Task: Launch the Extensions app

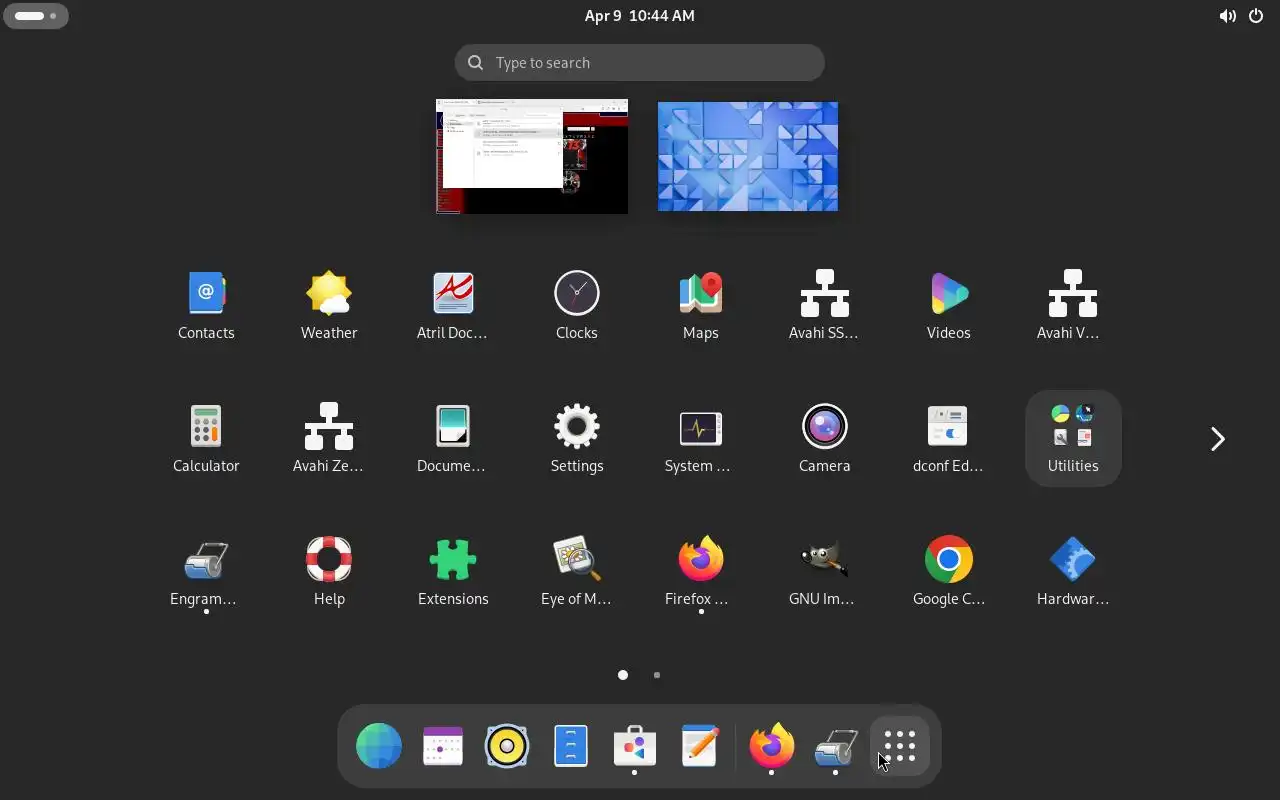Action: [453, 571]
